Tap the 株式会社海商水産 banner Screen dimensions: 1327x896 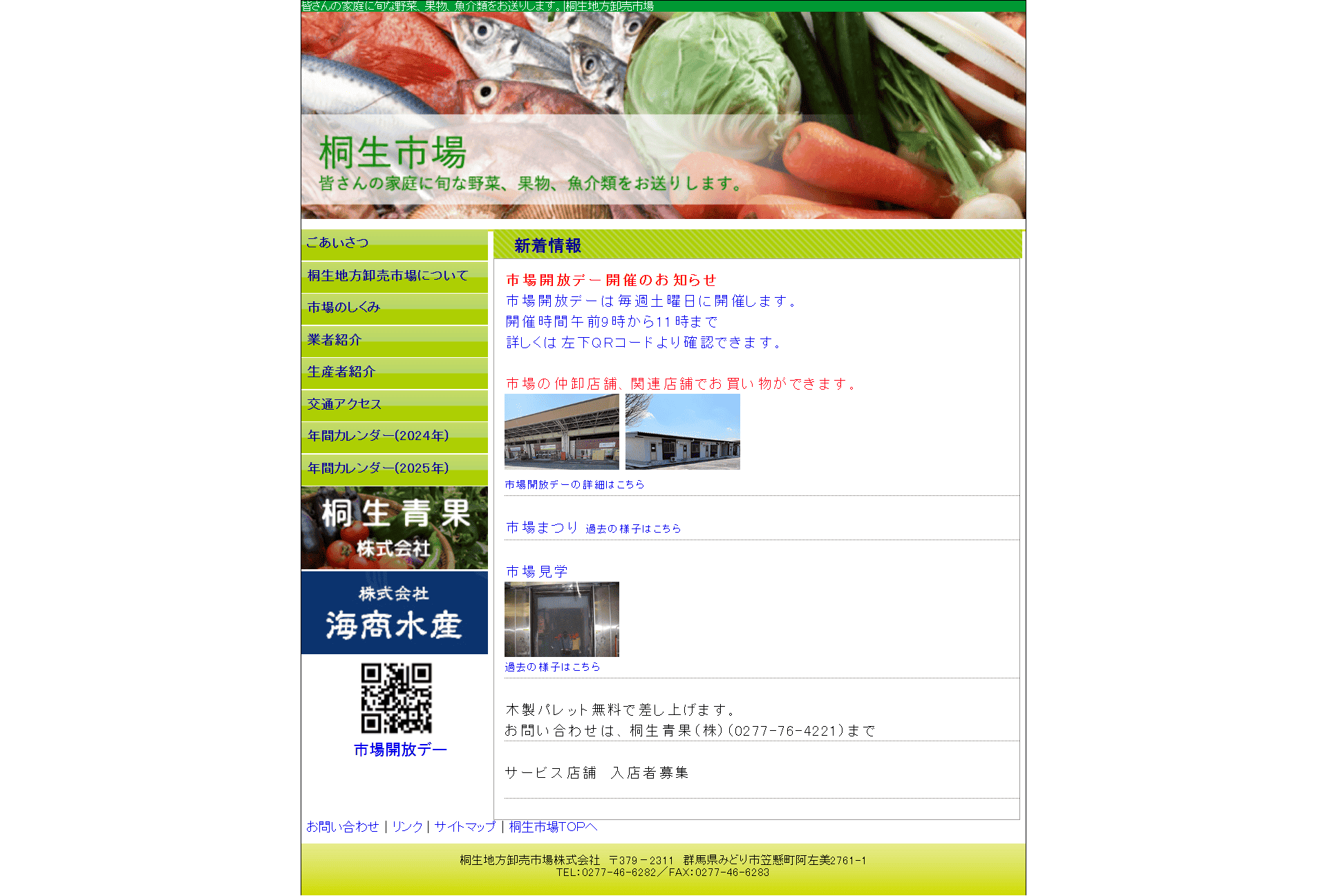394,613
